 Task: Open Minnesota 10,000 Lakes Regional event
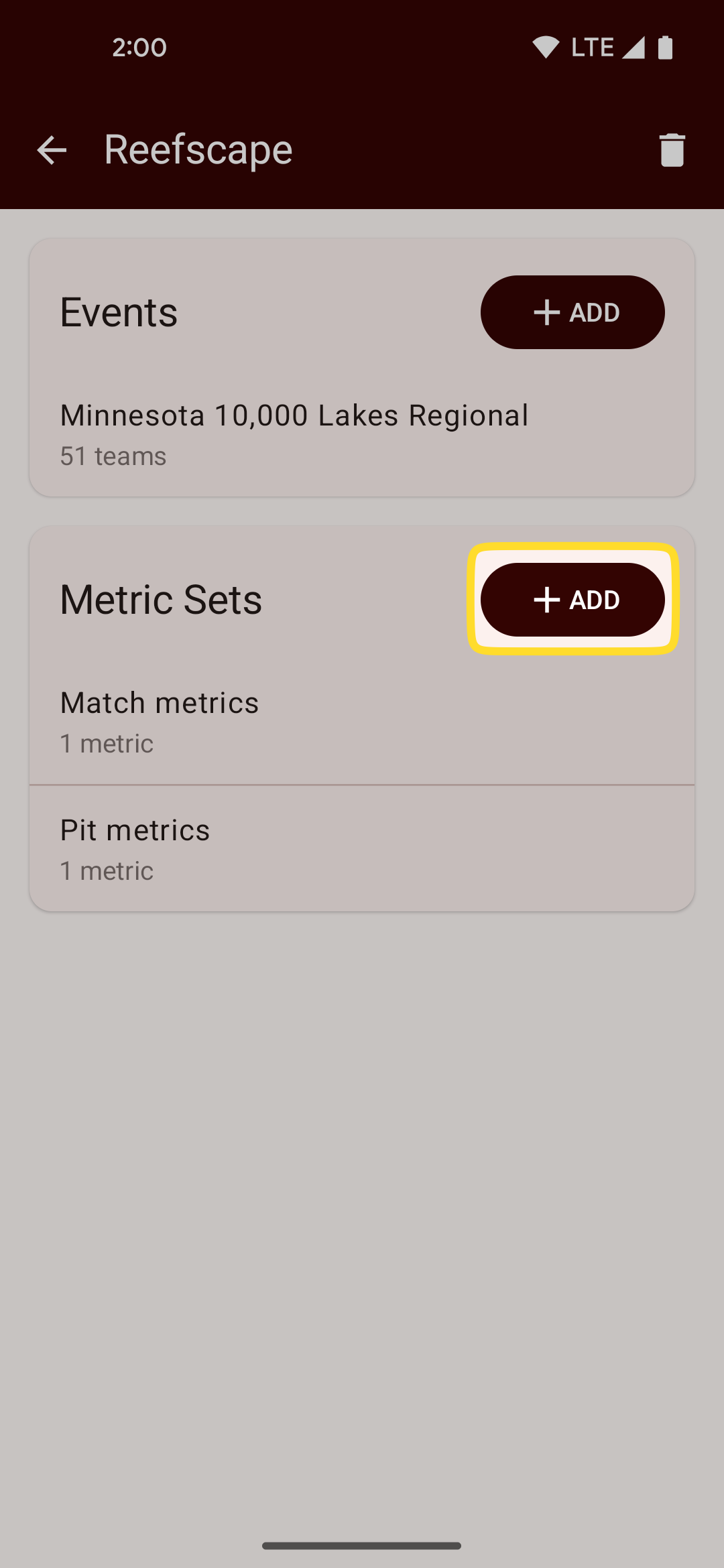point(362,434)
